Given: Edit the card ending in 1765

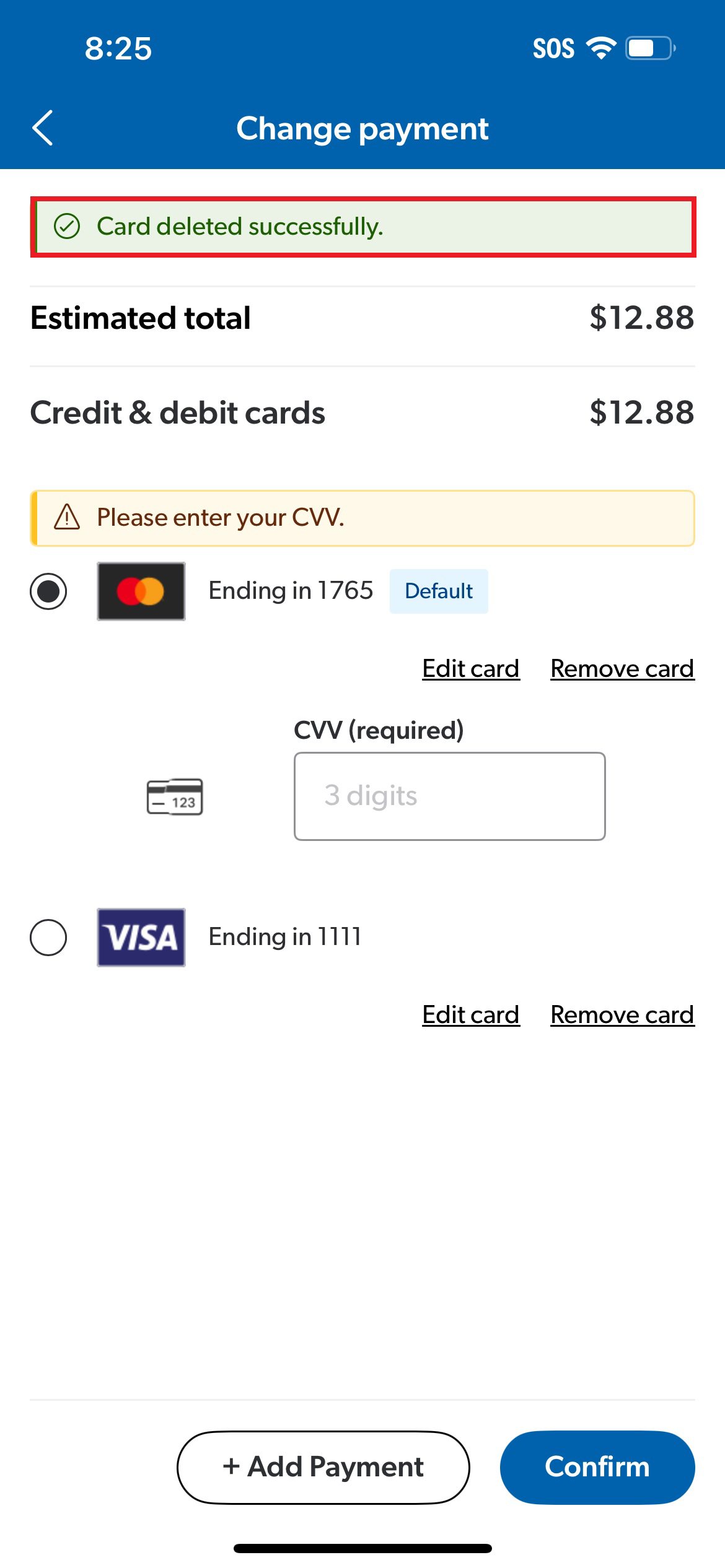Looking at the screenshot, I should click(471, 668).
